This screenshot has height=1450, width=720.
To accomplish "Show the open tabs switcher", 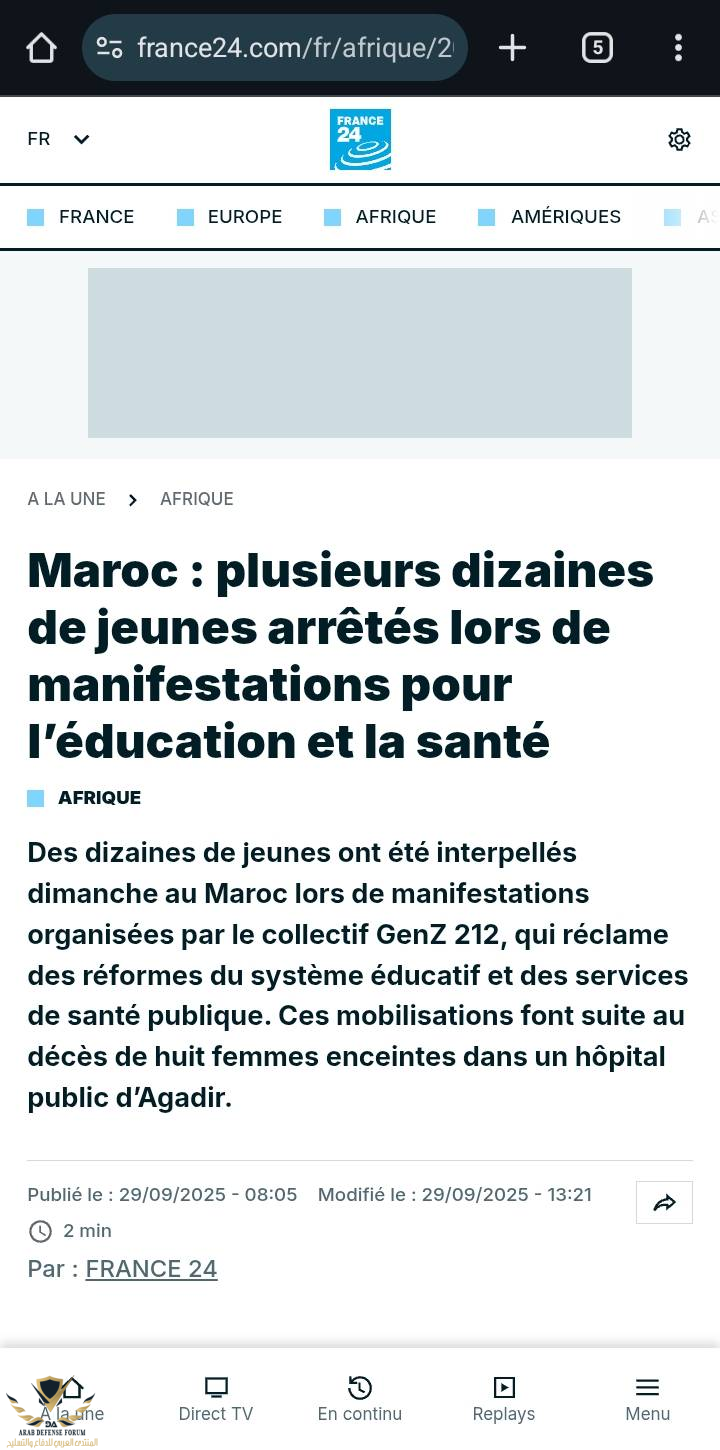I will 597,47.
